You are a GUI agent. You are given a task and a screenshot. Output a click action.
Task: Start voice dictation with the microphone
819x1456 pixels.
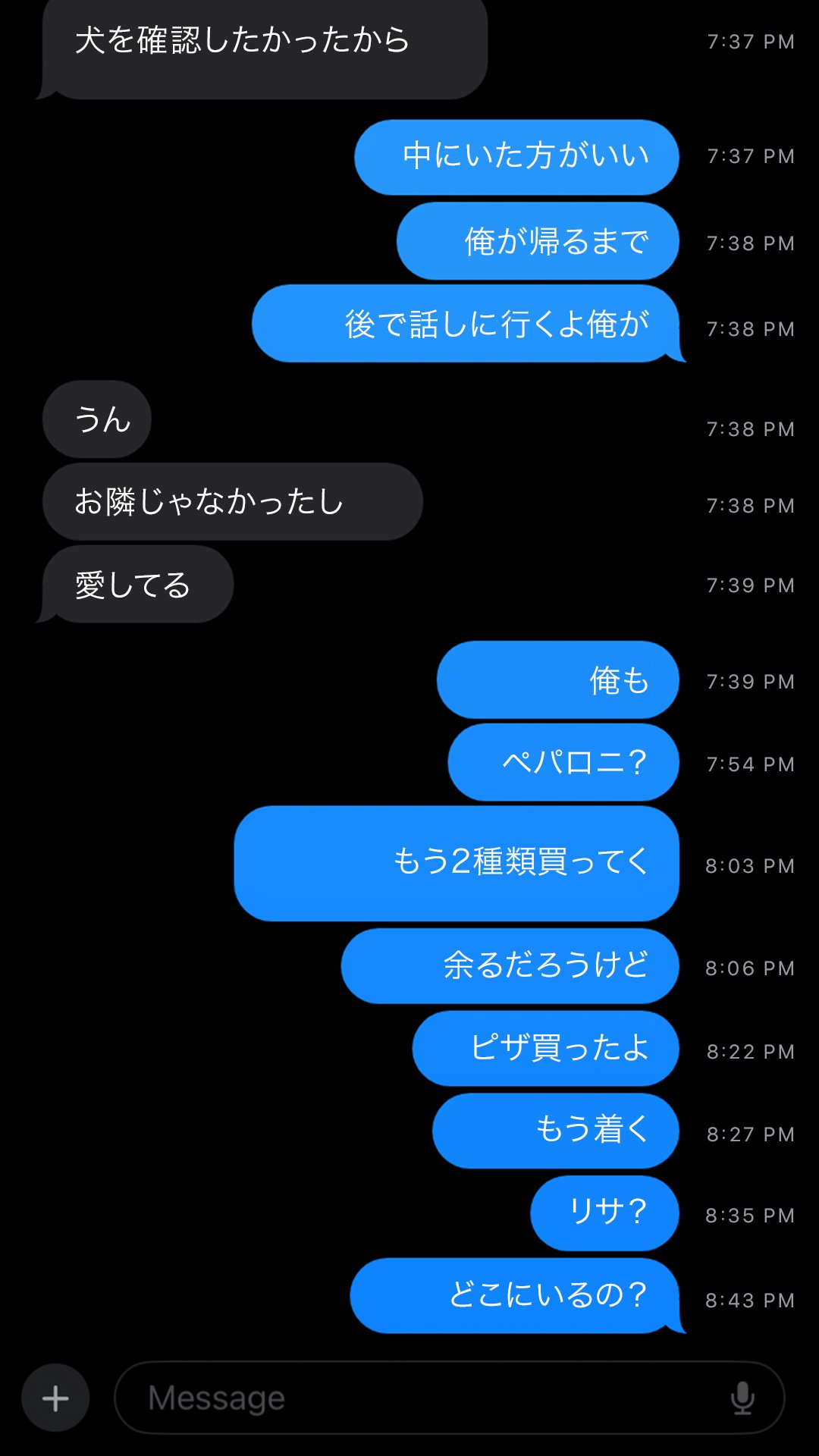click(742, 1398)
